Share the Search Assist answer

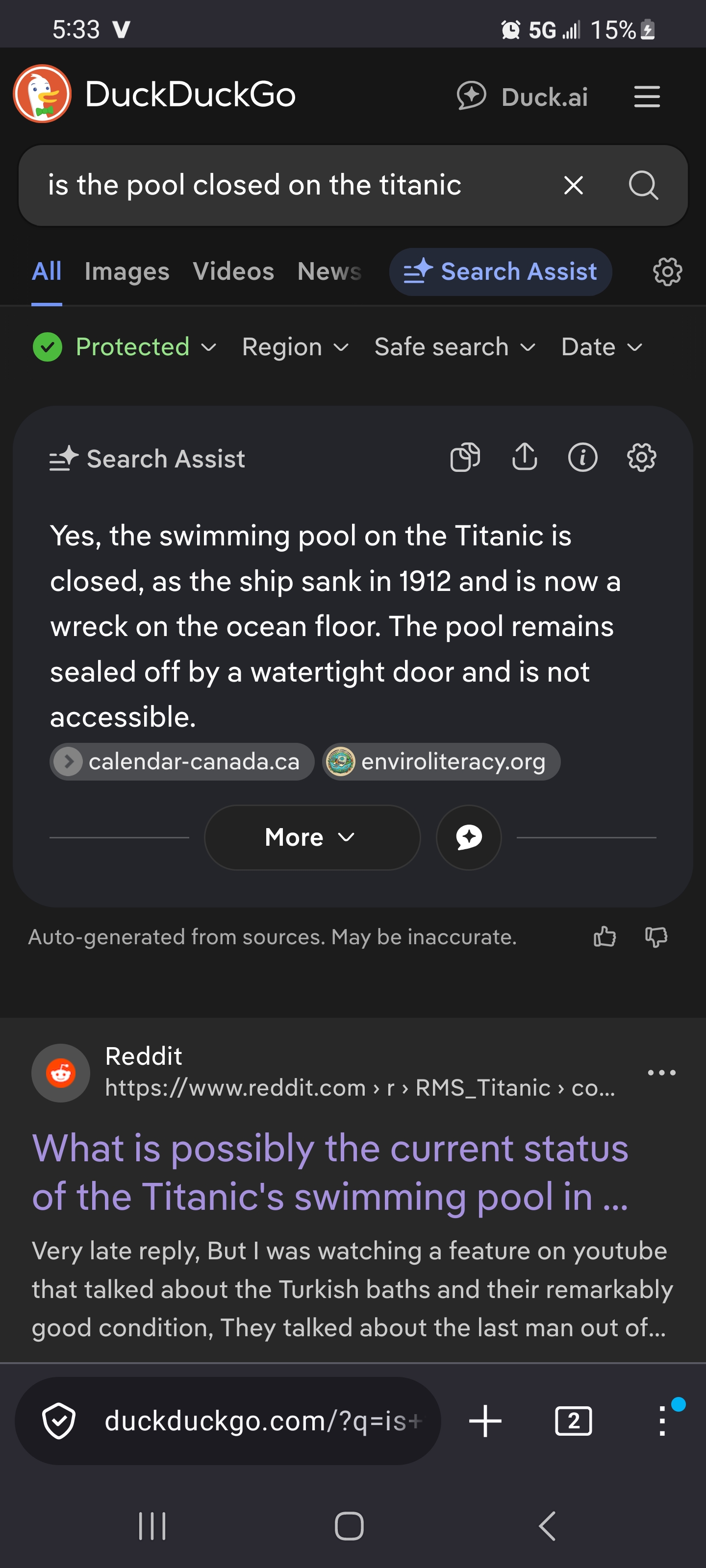click(x=524, y=457)
